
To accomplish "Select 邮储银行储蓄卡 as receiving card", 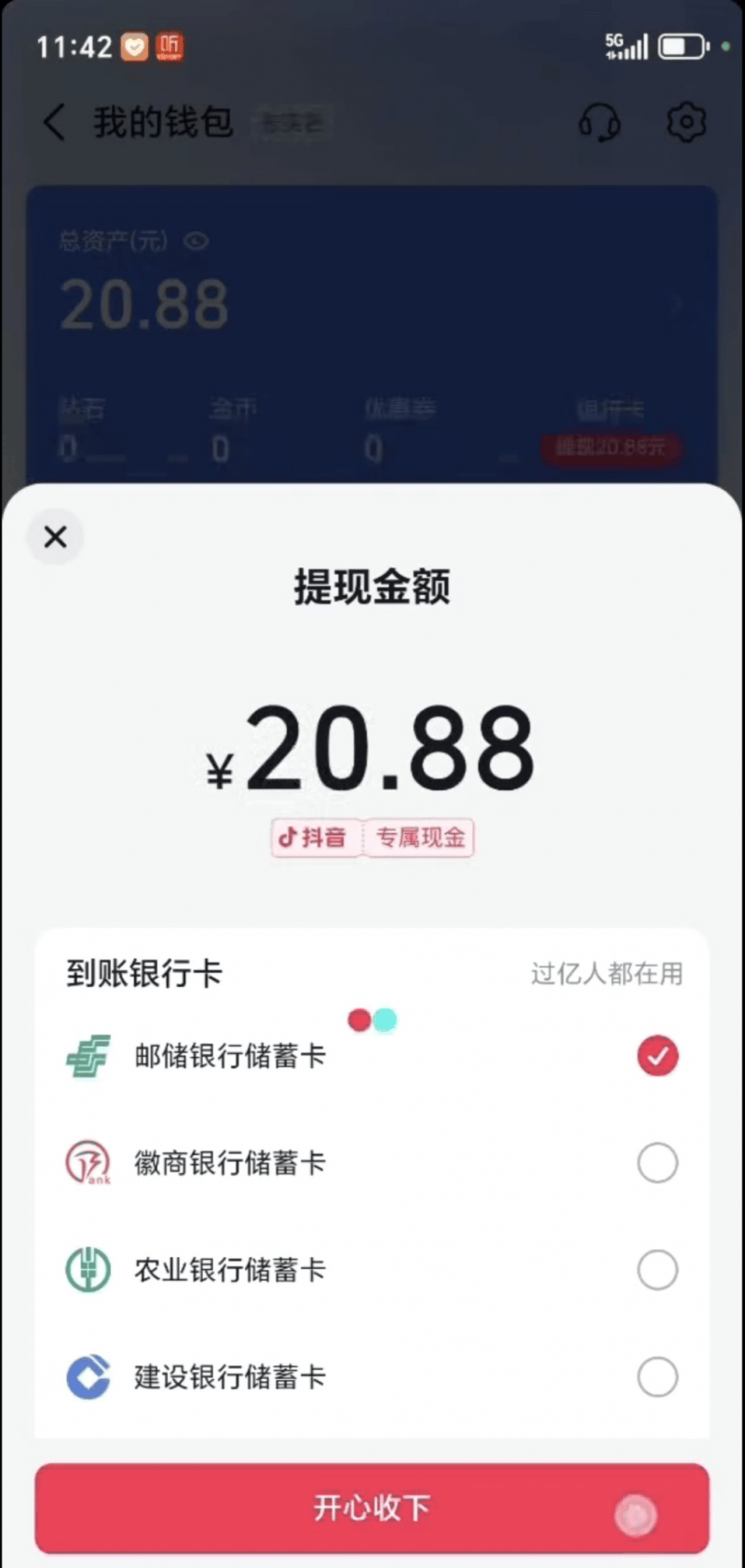I will [x=657, y=1056].
